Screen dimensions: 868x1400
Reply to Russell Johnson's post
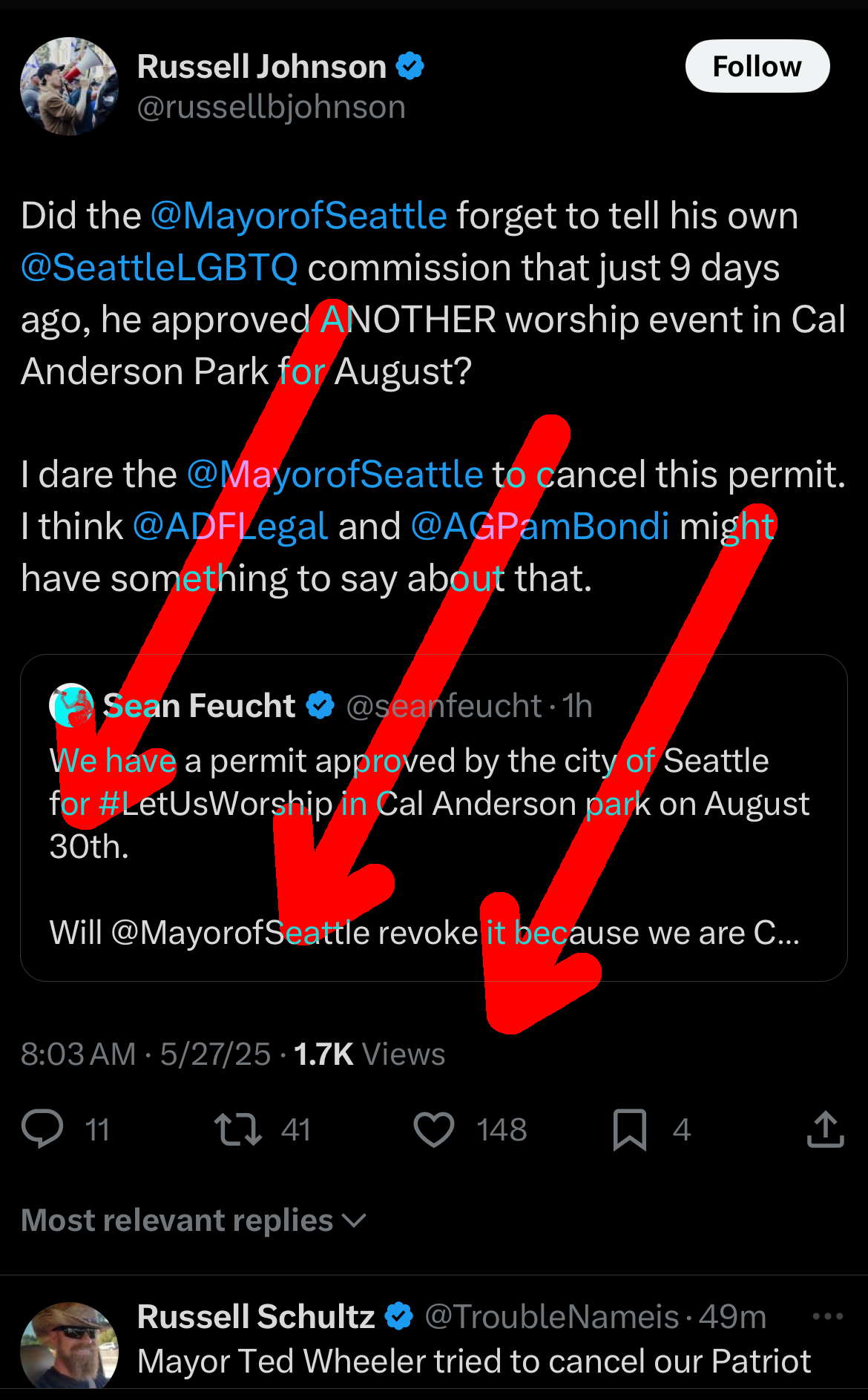[x=43, y=1129]
